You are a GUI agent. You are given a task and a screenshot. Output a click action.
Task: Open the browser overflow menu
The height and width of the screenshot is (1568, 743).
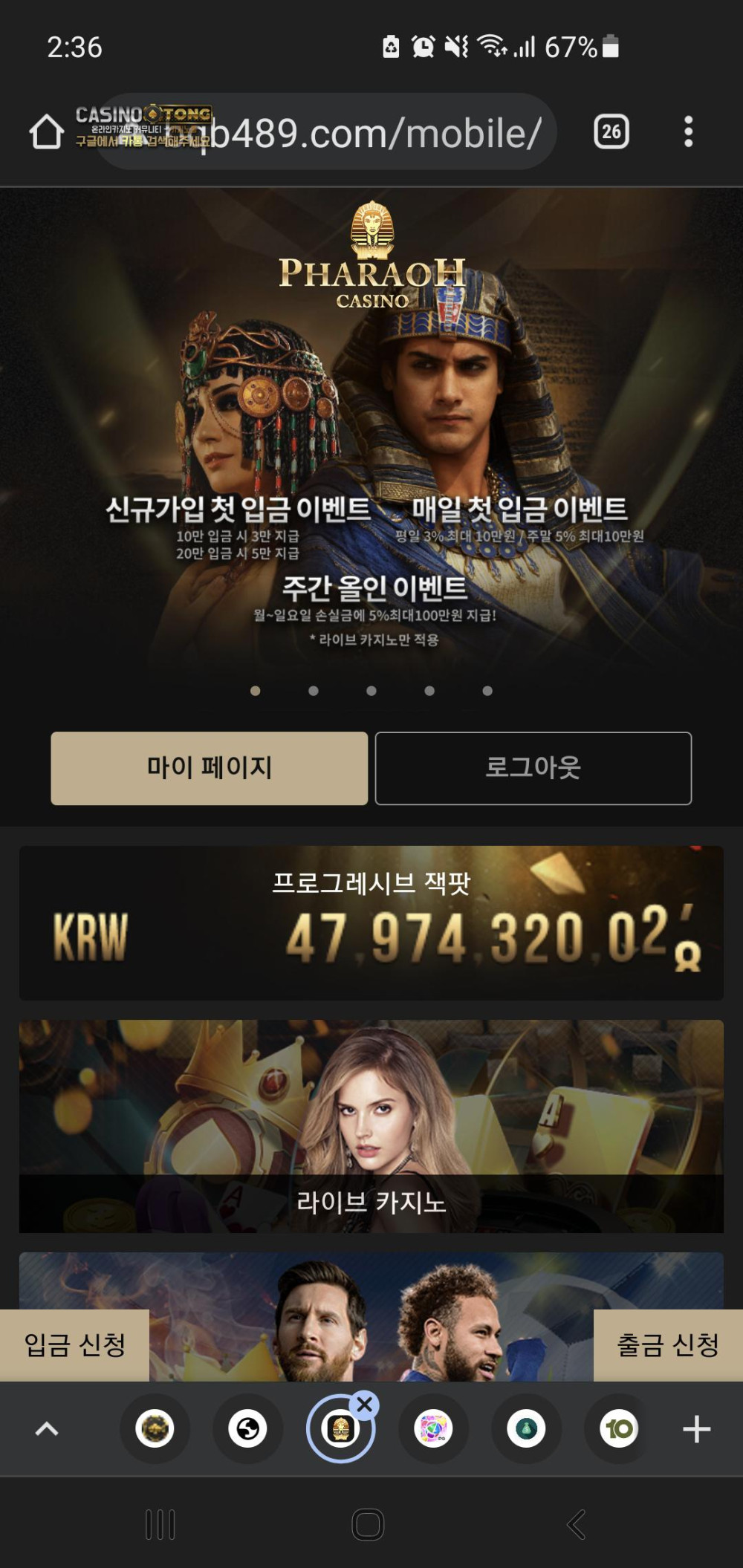click(689, 132)
